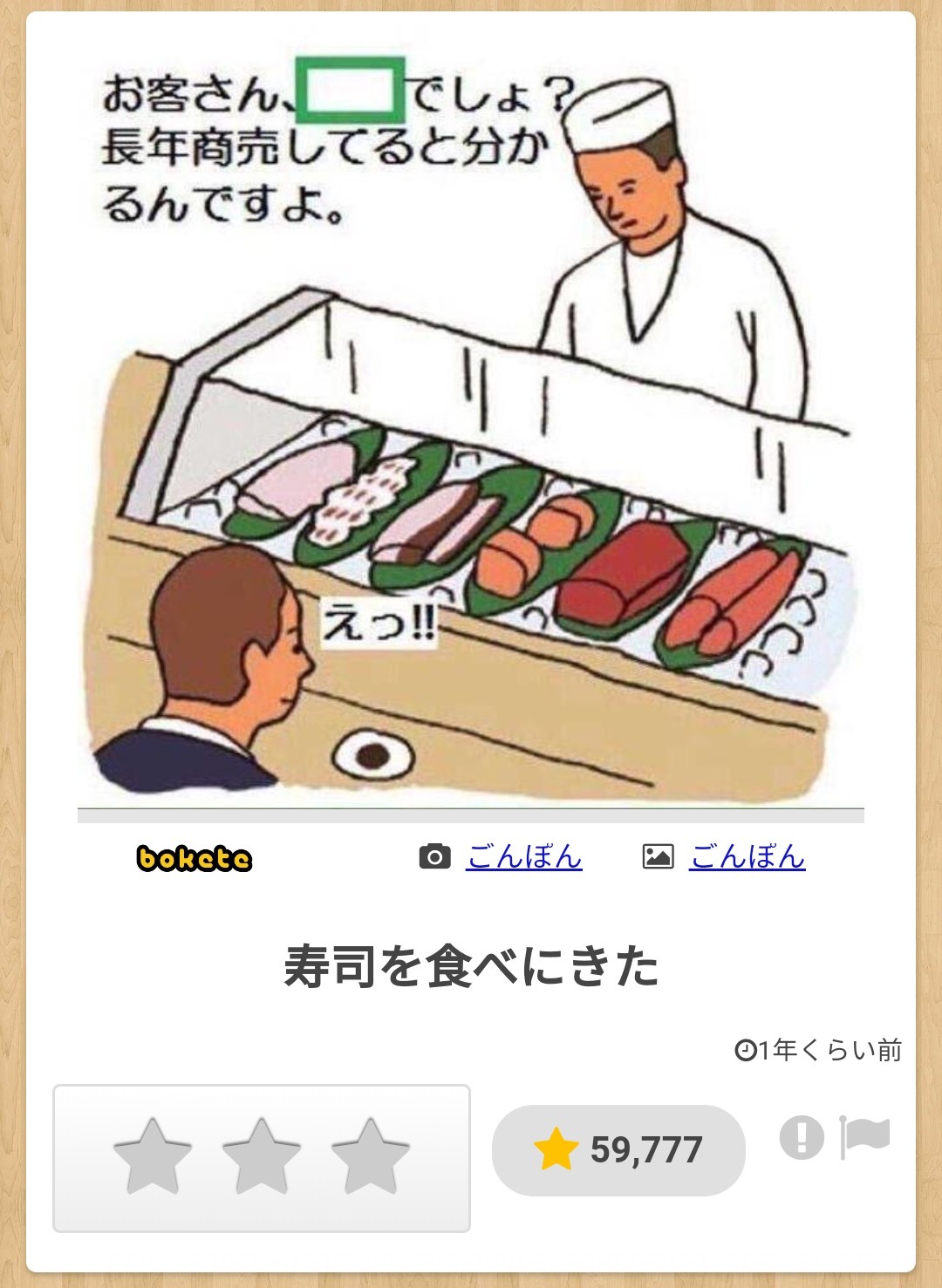
Task: Open the ごんぼん link beside the picture icon
Action: coord(747,857)
